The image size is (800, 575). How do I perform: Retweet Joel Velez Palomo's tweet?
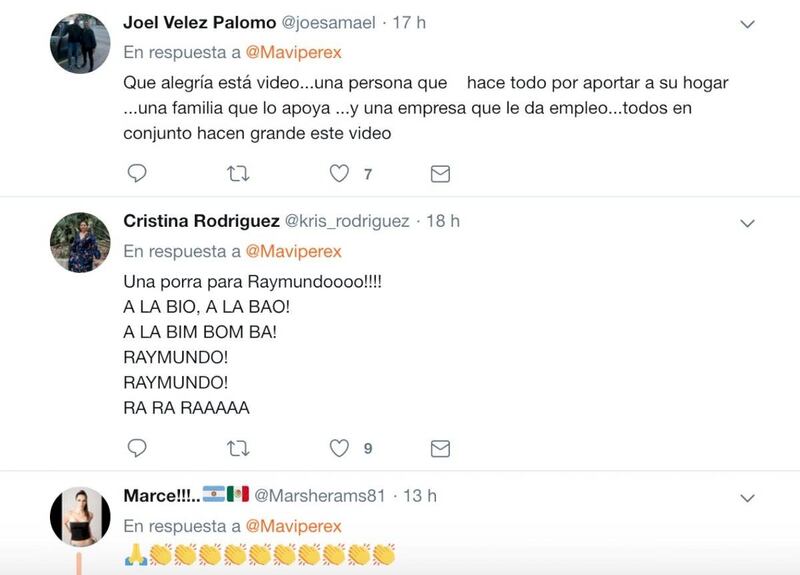point(238,174)
